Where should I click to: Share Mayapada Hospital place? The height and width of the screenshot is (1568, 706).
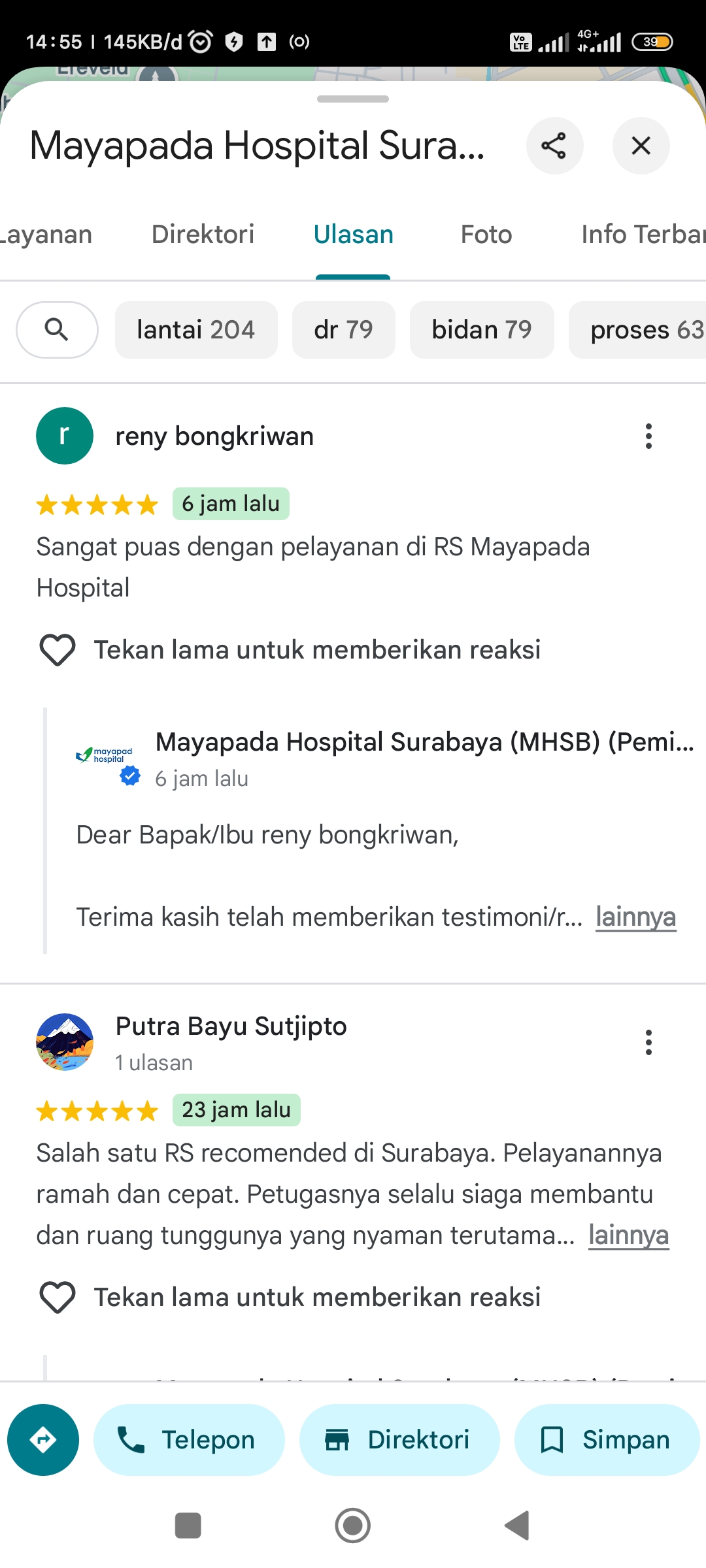coord(554,146)
